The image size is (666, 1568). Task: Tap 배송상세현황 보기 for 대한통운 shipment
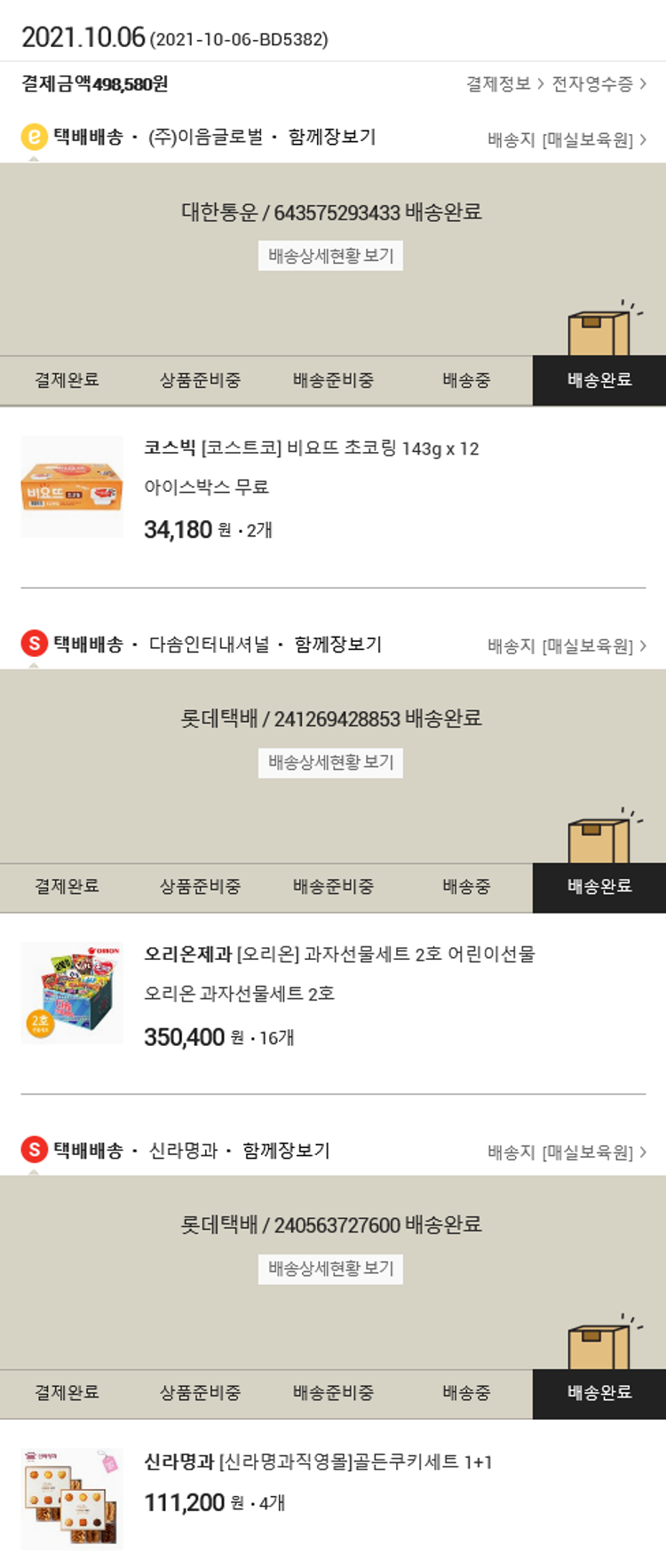point(330,256)
